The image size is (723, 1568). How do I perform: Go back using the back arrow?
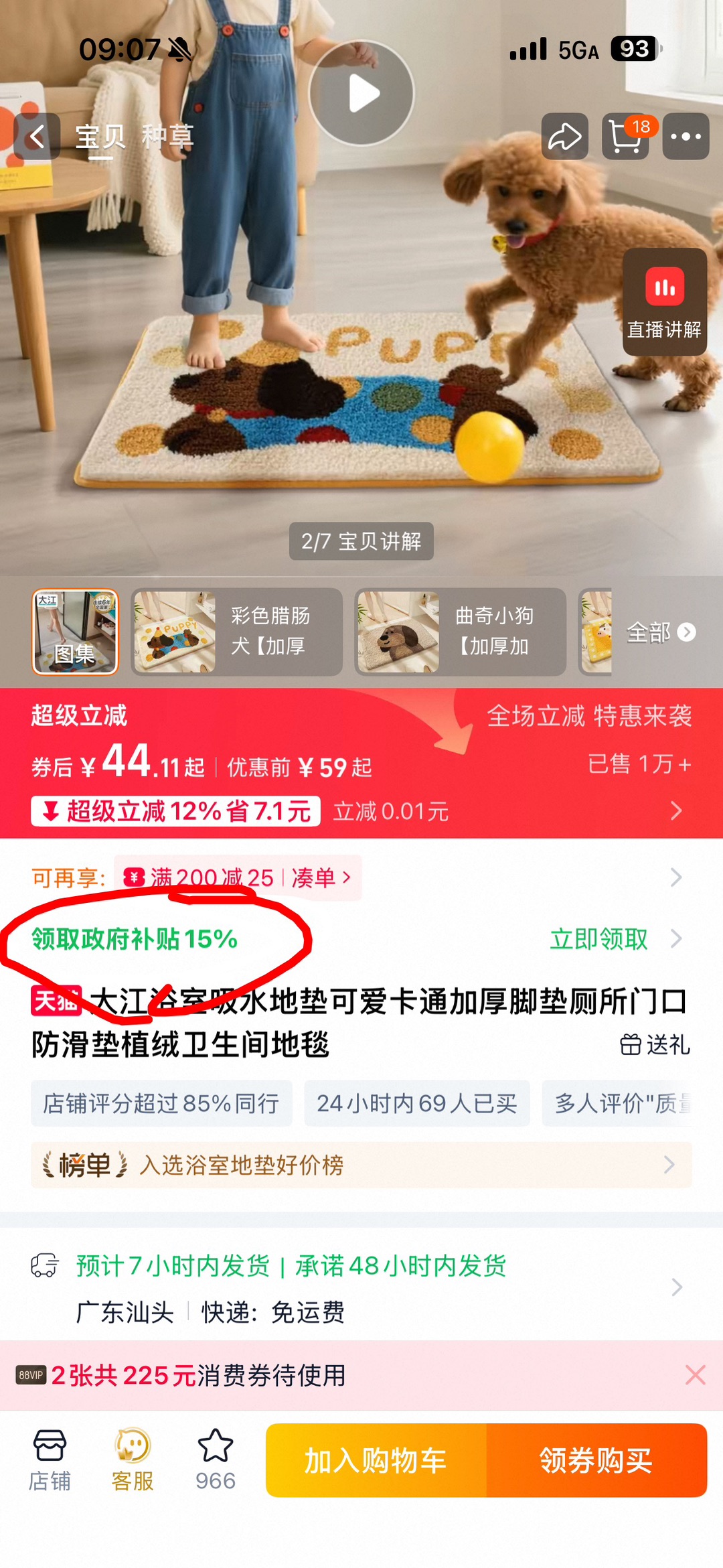pyautogui.click(x=37, y=137)
